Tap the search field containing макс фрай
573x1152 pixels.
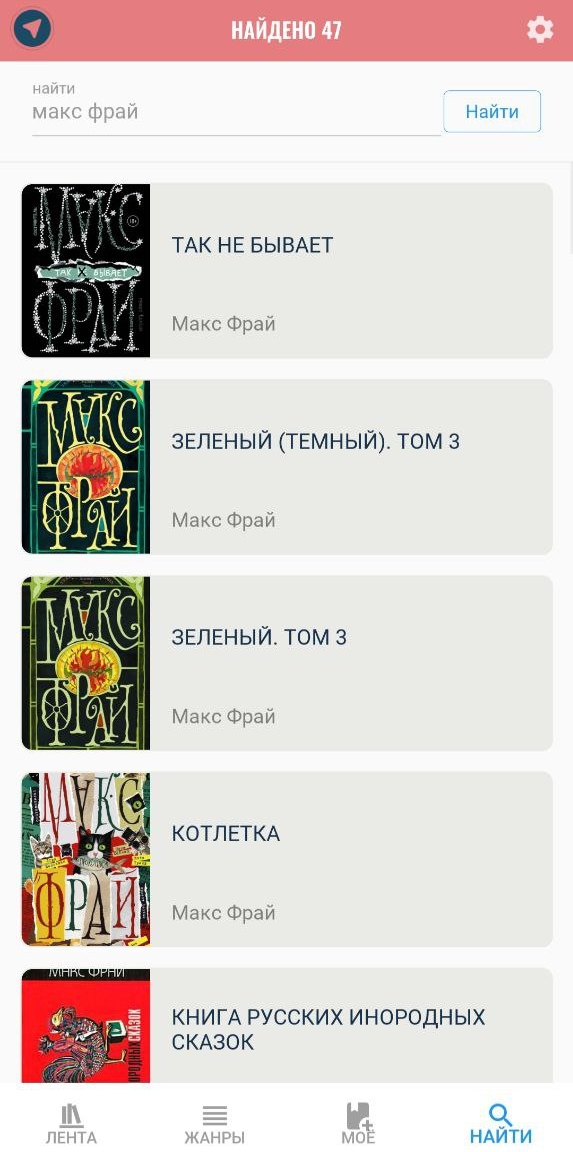236,112
